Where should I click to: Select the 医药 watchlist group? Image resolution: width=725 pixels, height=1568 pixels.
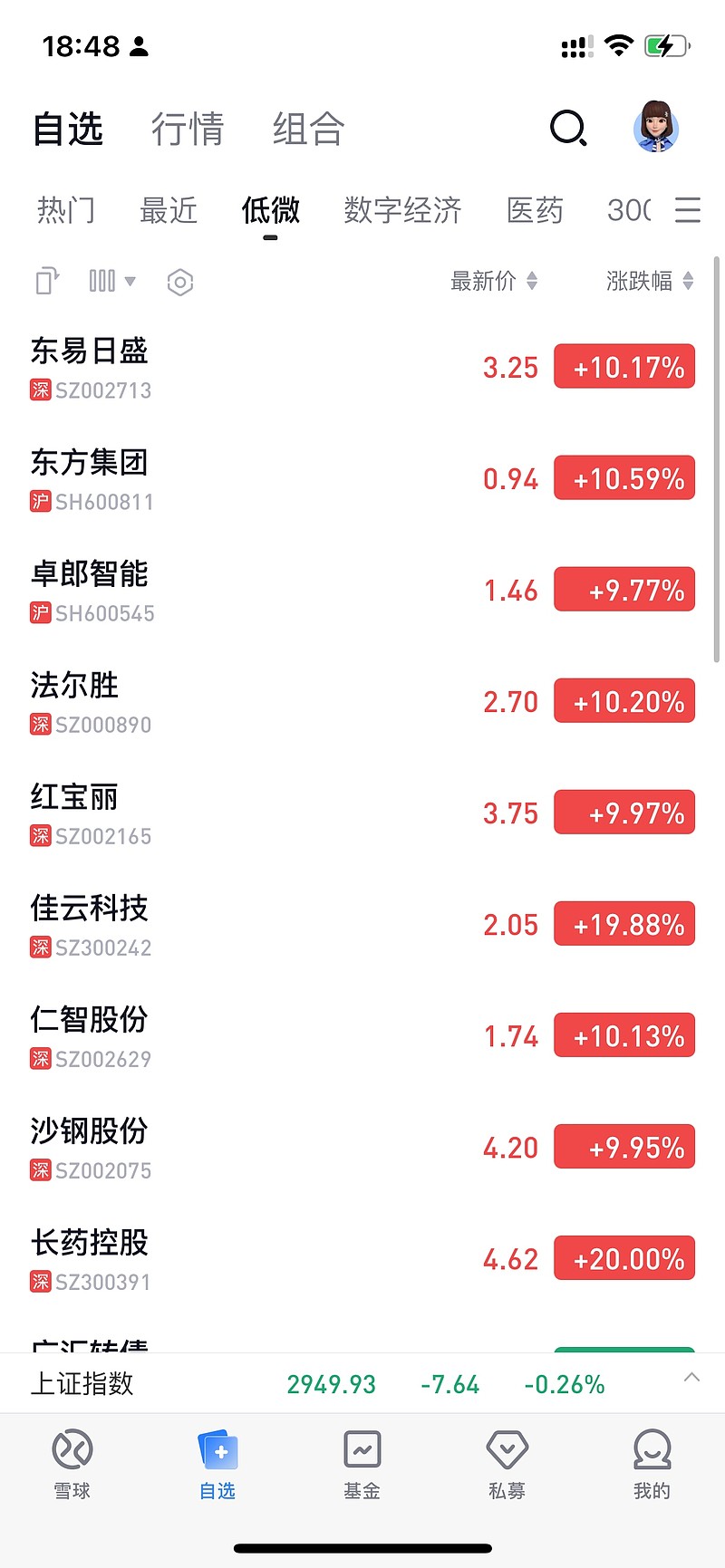[x=536, y=210]
